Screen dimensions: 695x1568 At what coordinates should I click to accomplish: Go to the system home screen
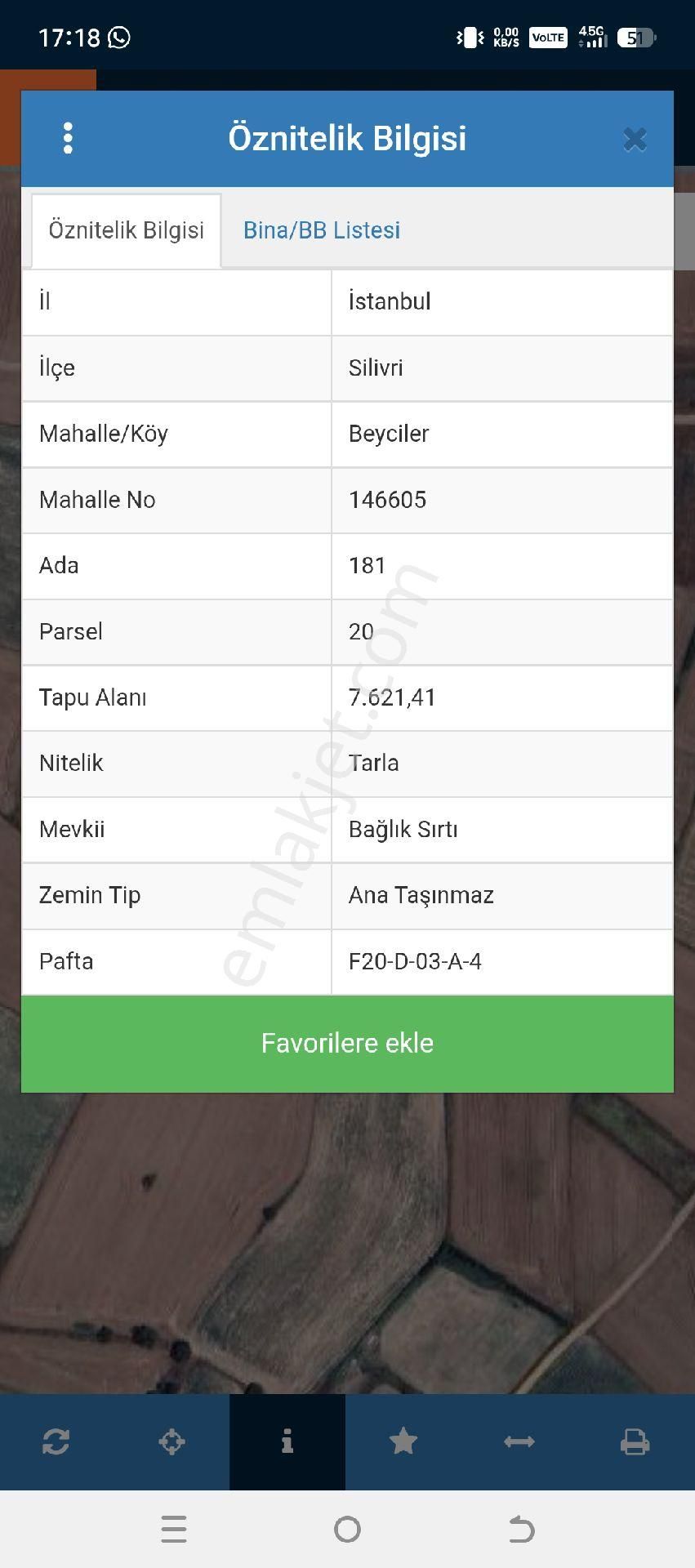click(347, 1529)
